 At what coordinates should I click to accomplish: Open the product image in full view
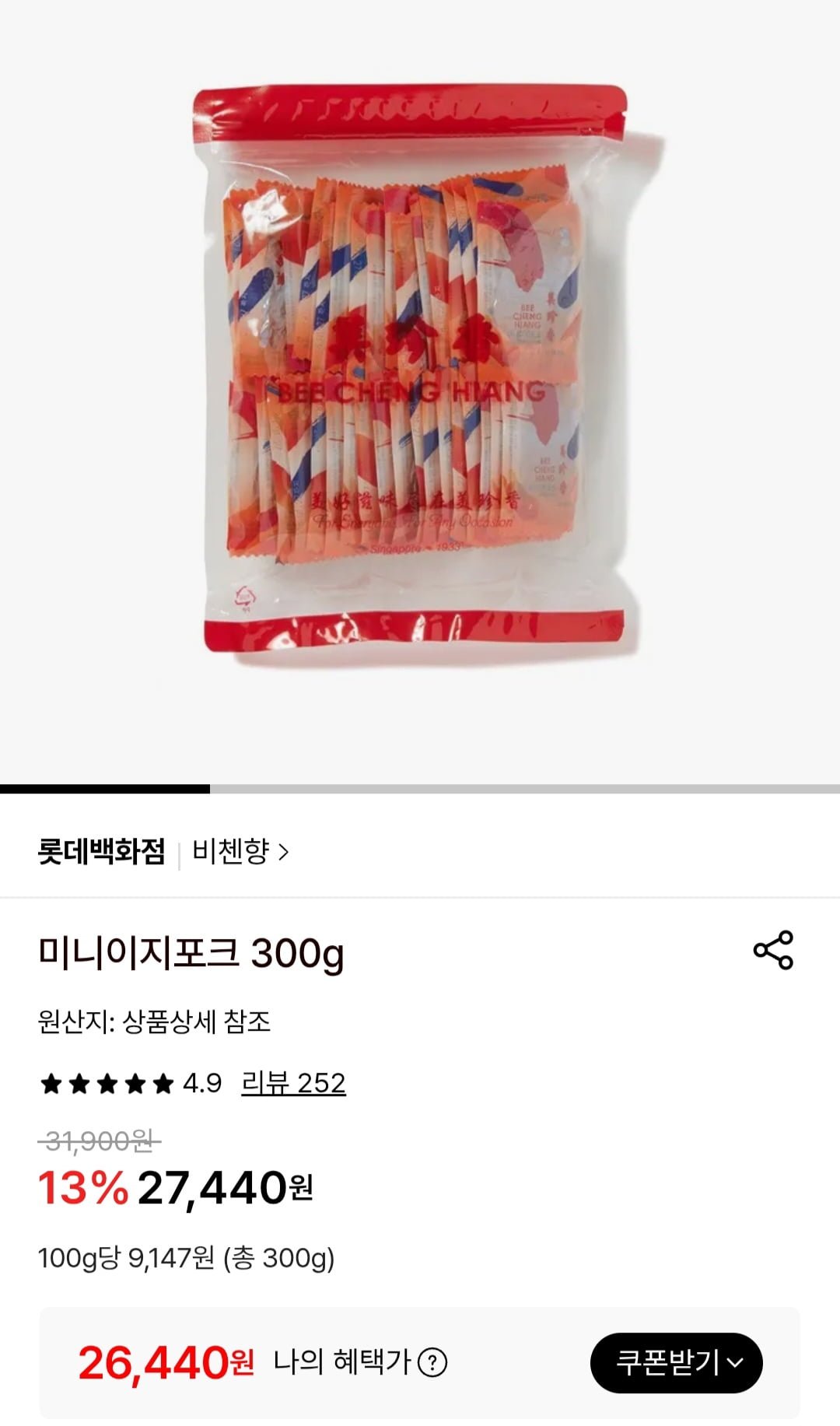420,373
